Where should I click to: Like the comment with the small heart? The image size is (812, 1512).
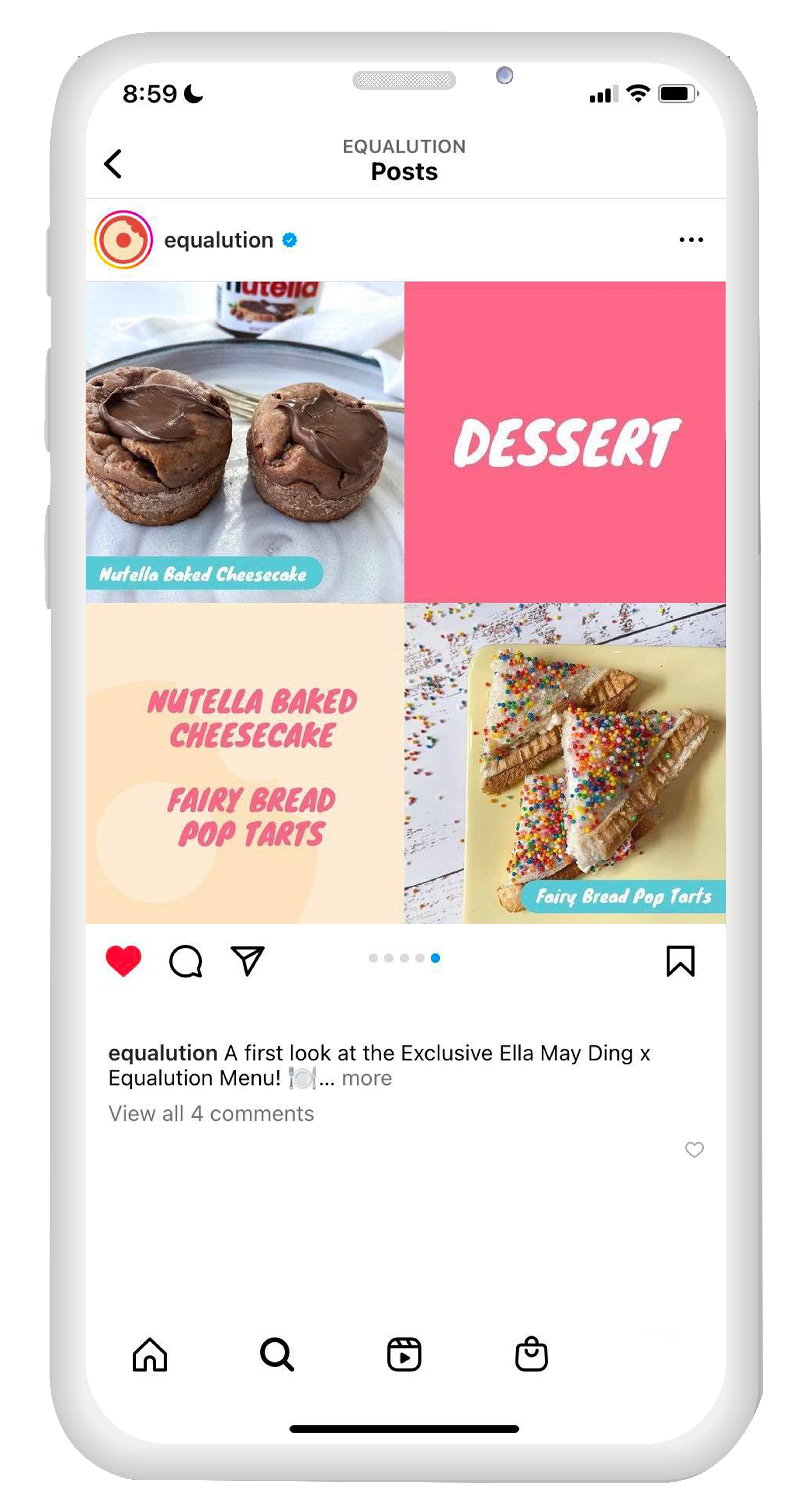pyautogui.click(x=694, y=1149)
